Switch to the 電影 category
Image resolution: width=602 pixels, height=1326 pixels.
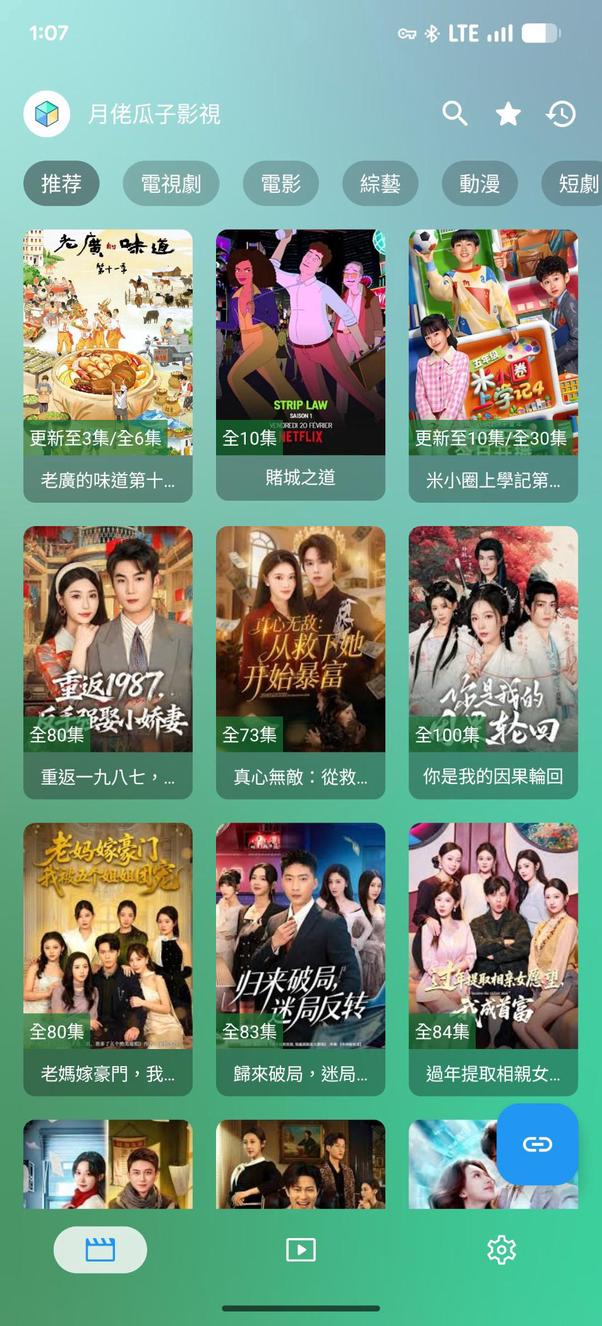tap(281, 184)
